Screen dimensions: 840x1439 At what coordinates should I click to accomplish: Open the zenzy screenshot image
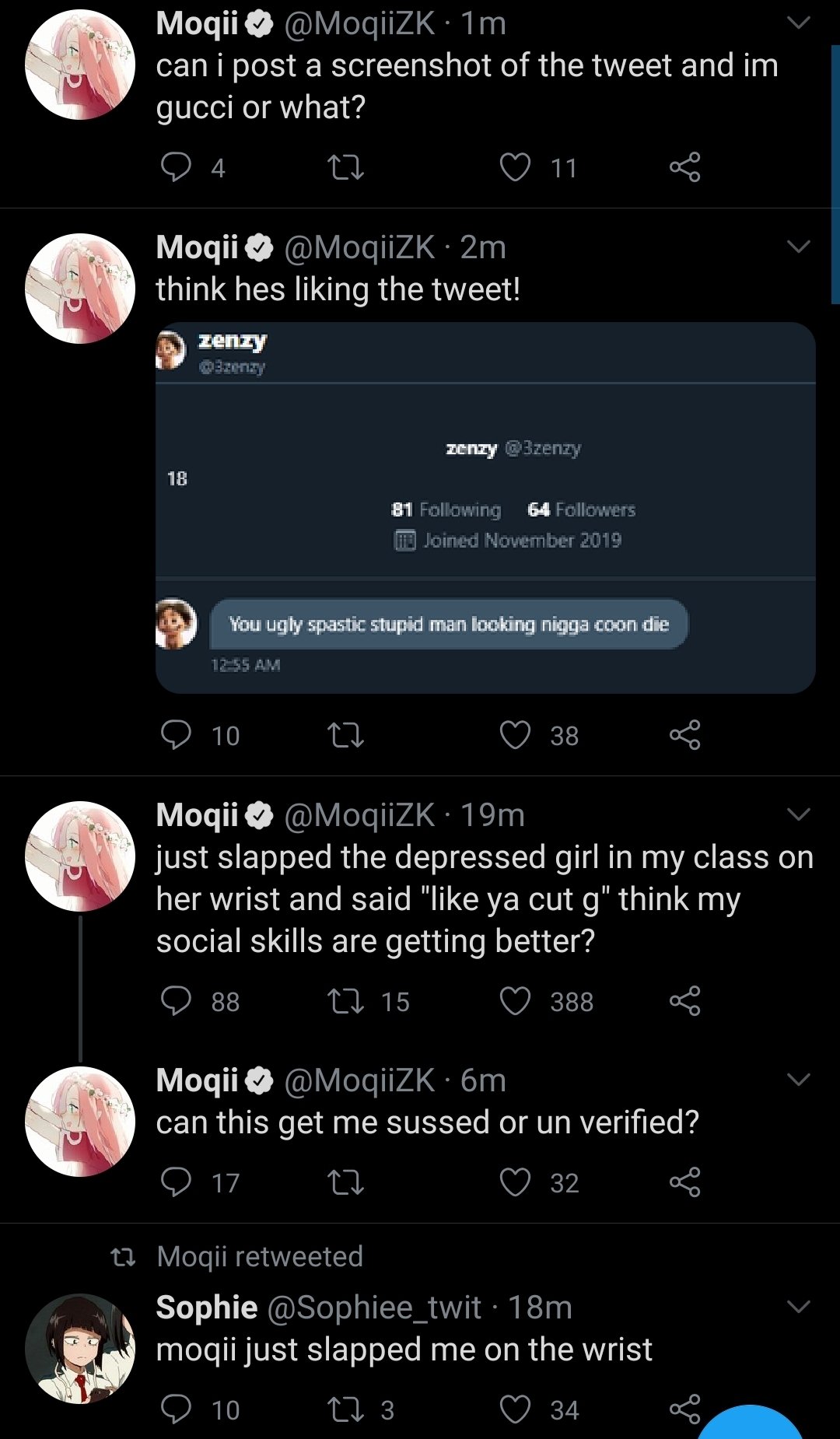[485, 508]
